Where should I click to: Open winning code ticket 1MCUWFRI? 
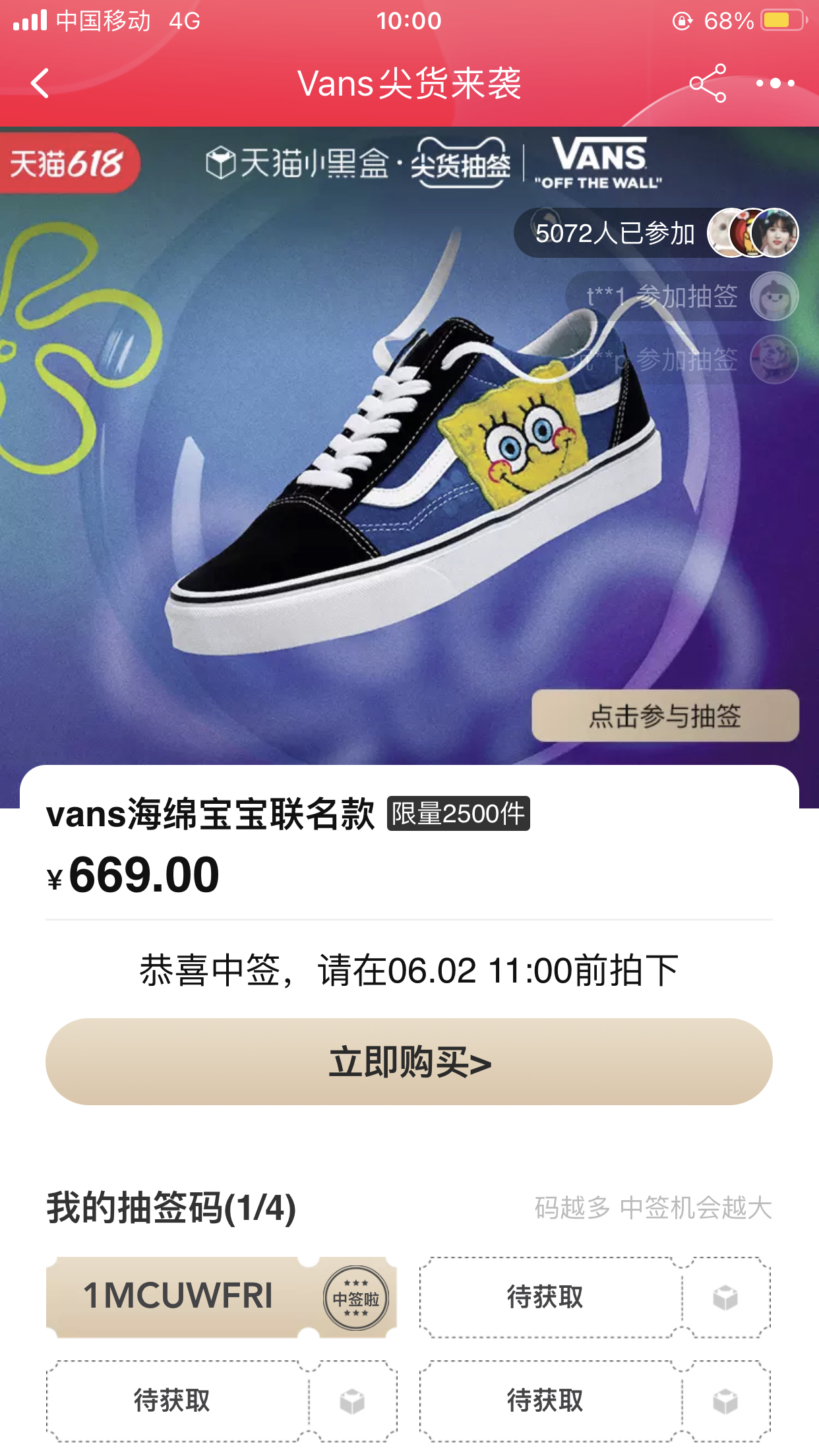click(221, 1296)
